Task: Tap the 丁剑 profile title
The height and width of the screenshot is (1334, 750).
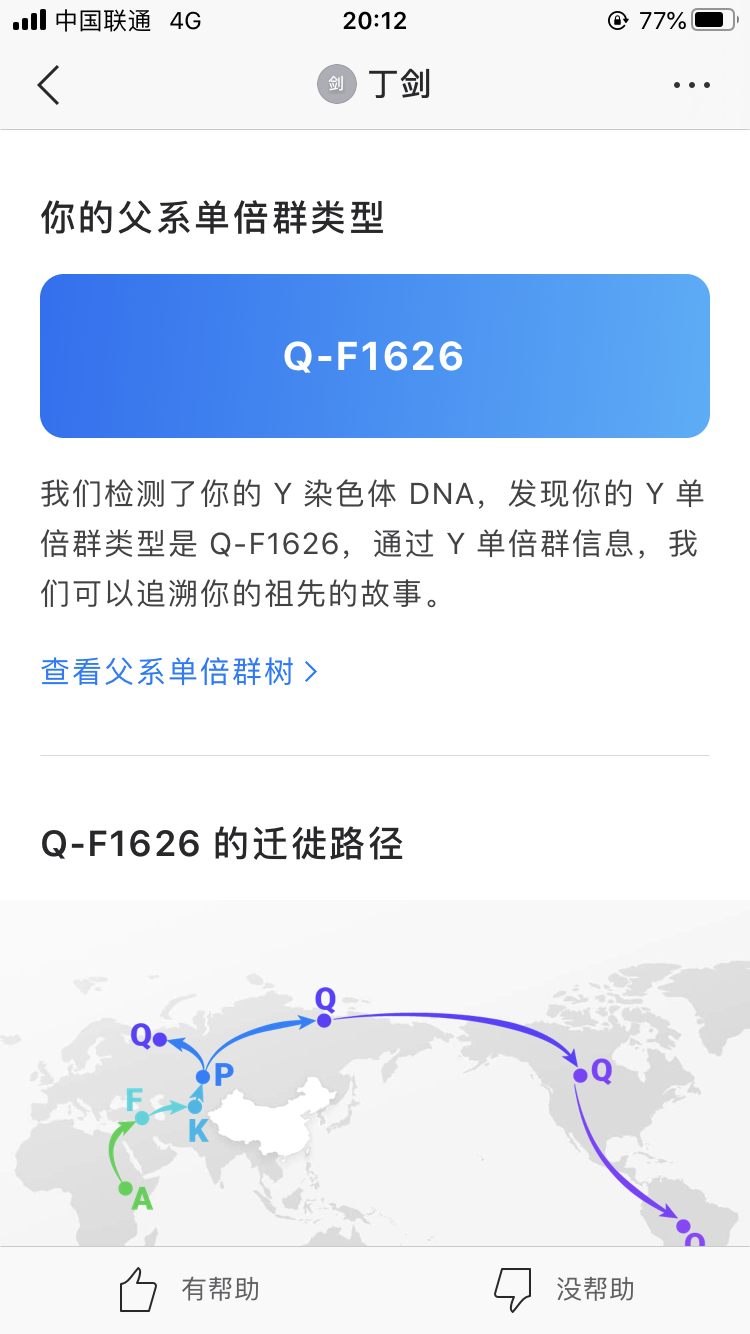Action: pos(374,84)
